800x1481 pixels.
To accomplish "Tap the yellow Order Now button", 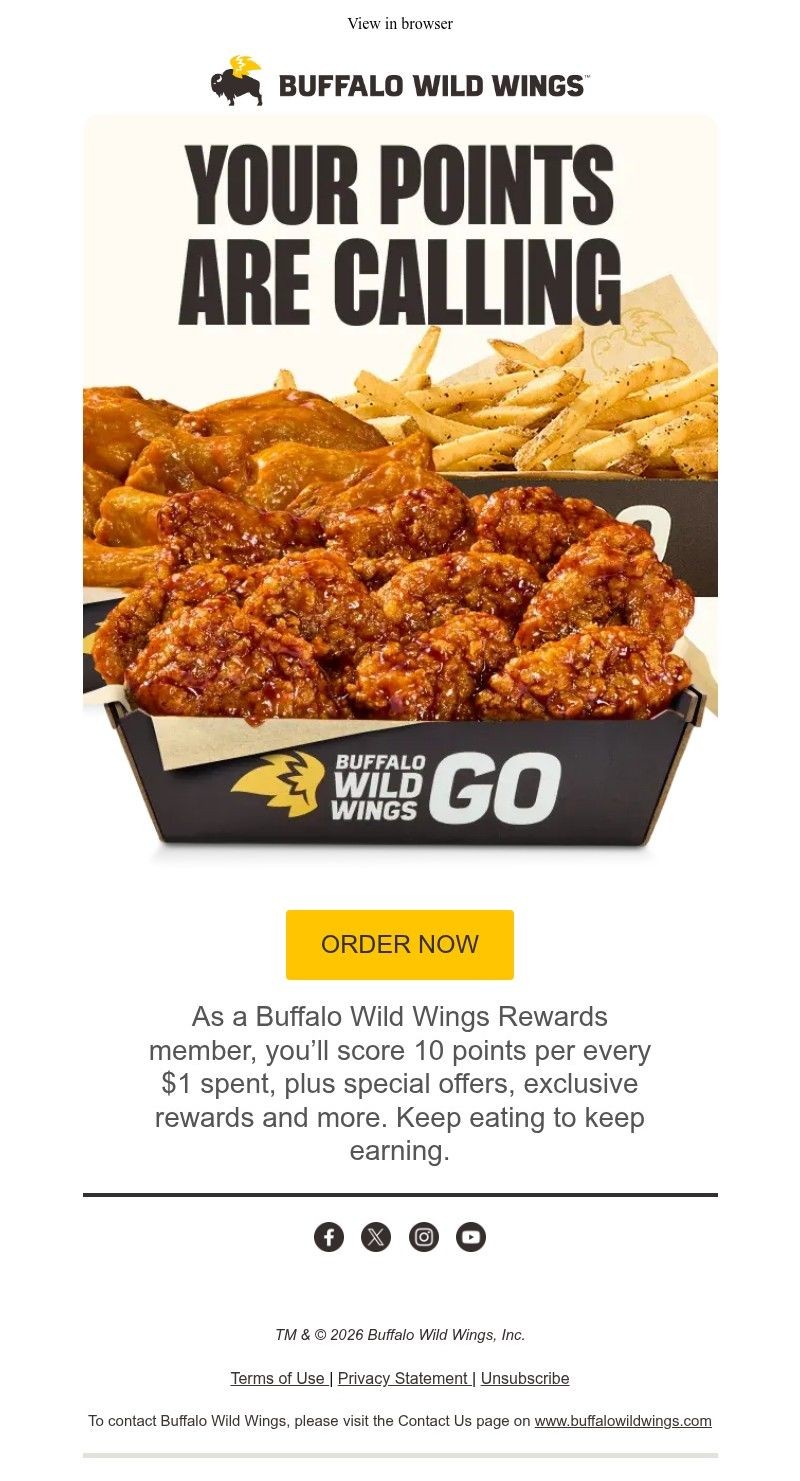I will 400,944.
